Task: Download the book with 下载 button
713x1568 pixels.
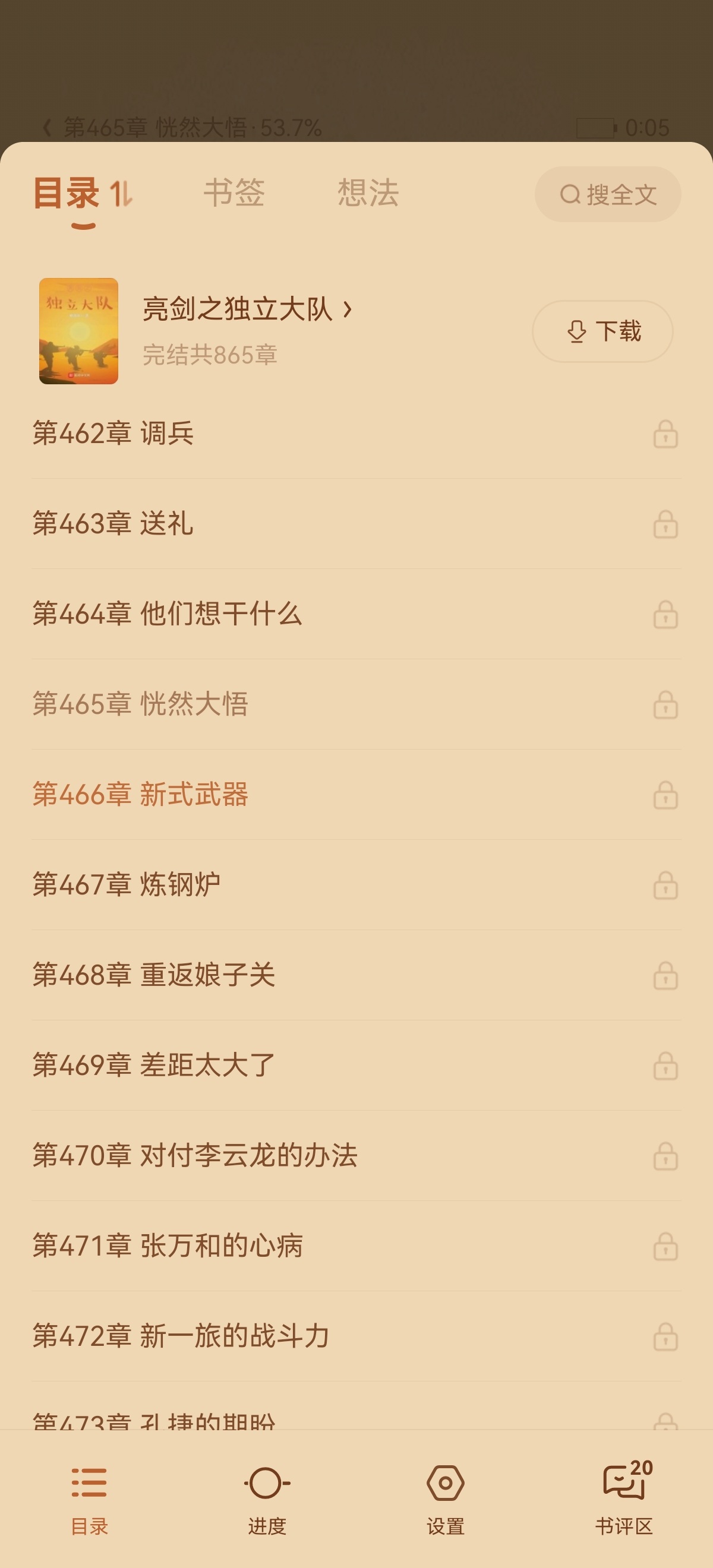Action: coord(602,331)
